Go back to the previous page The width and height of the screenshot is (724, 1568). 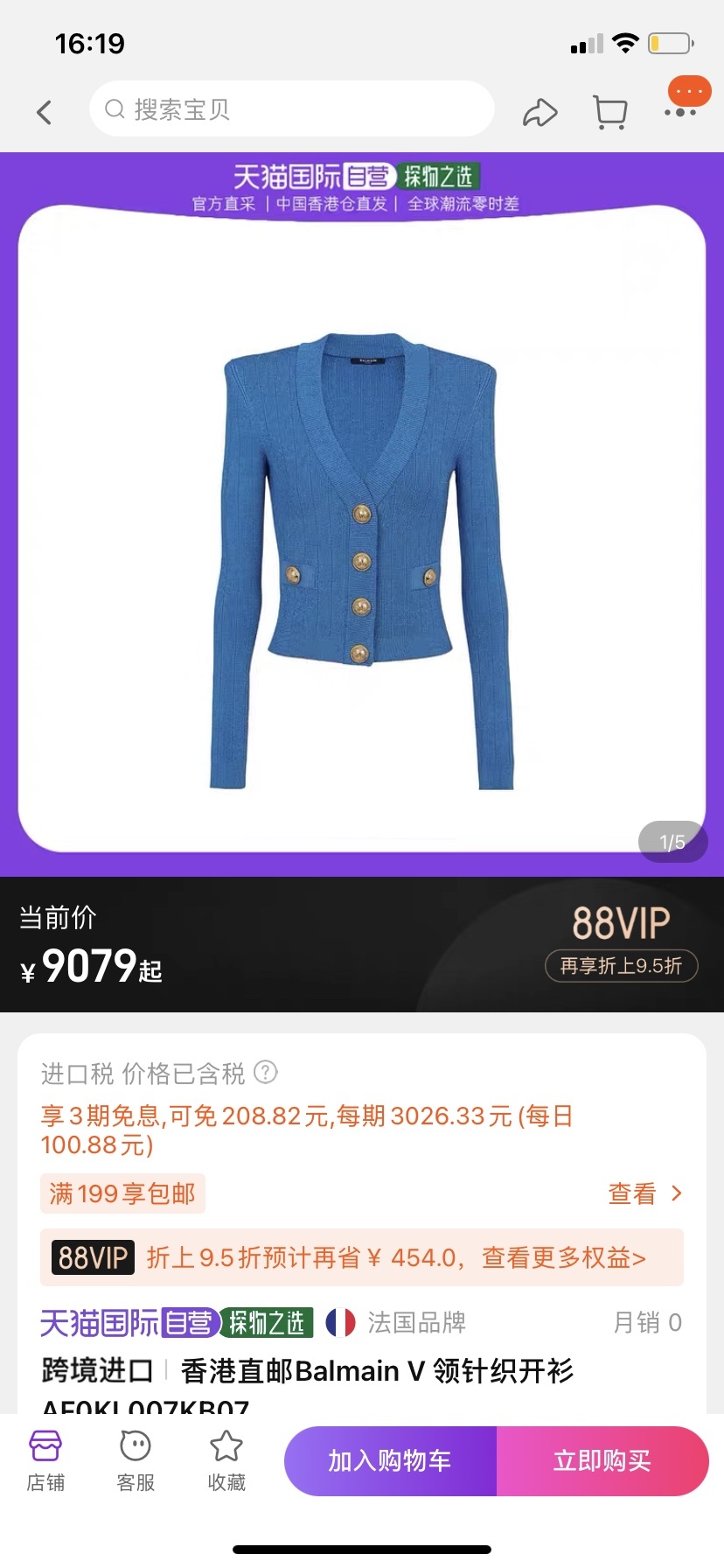click(45, 112)
